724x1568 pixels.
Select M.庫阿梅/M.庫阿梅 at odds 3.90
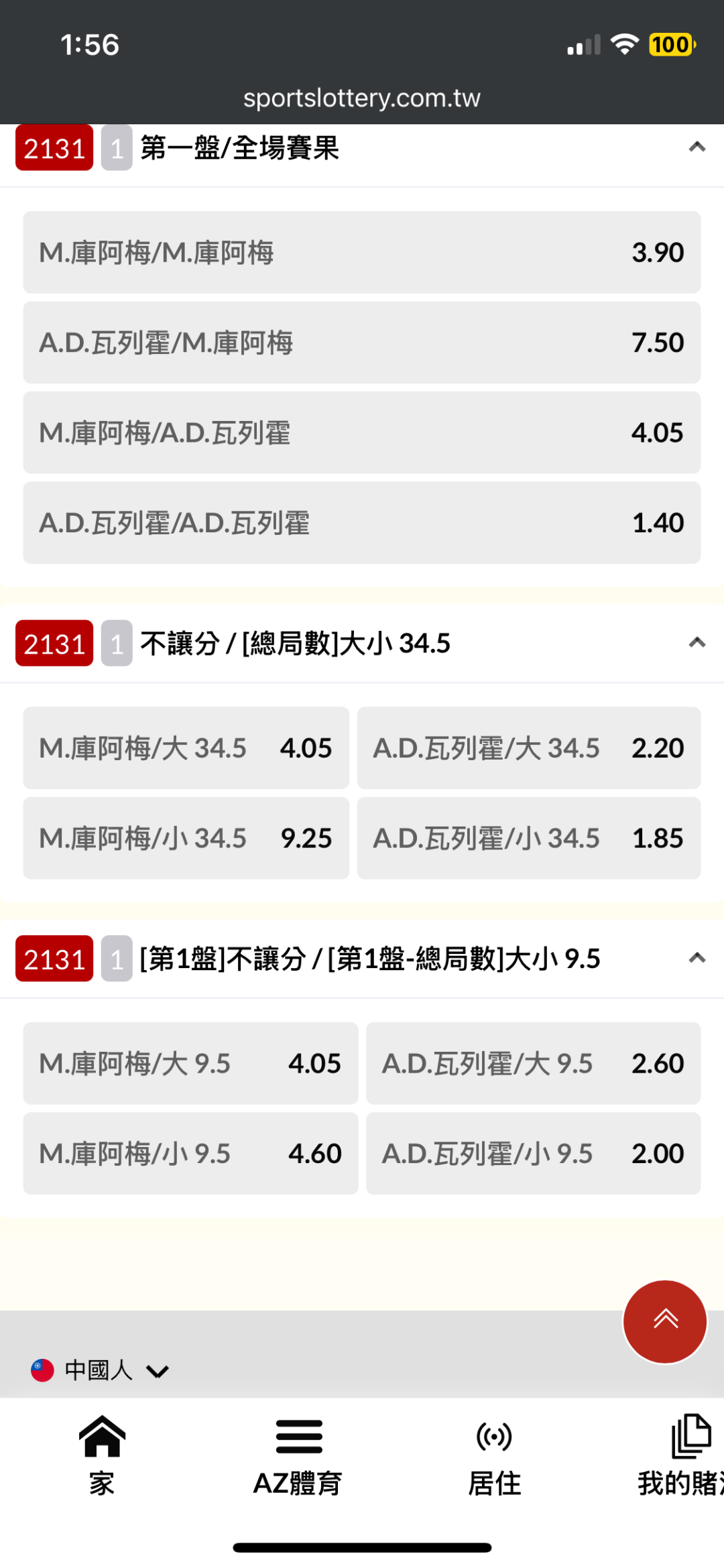click(x=362, y=252)
